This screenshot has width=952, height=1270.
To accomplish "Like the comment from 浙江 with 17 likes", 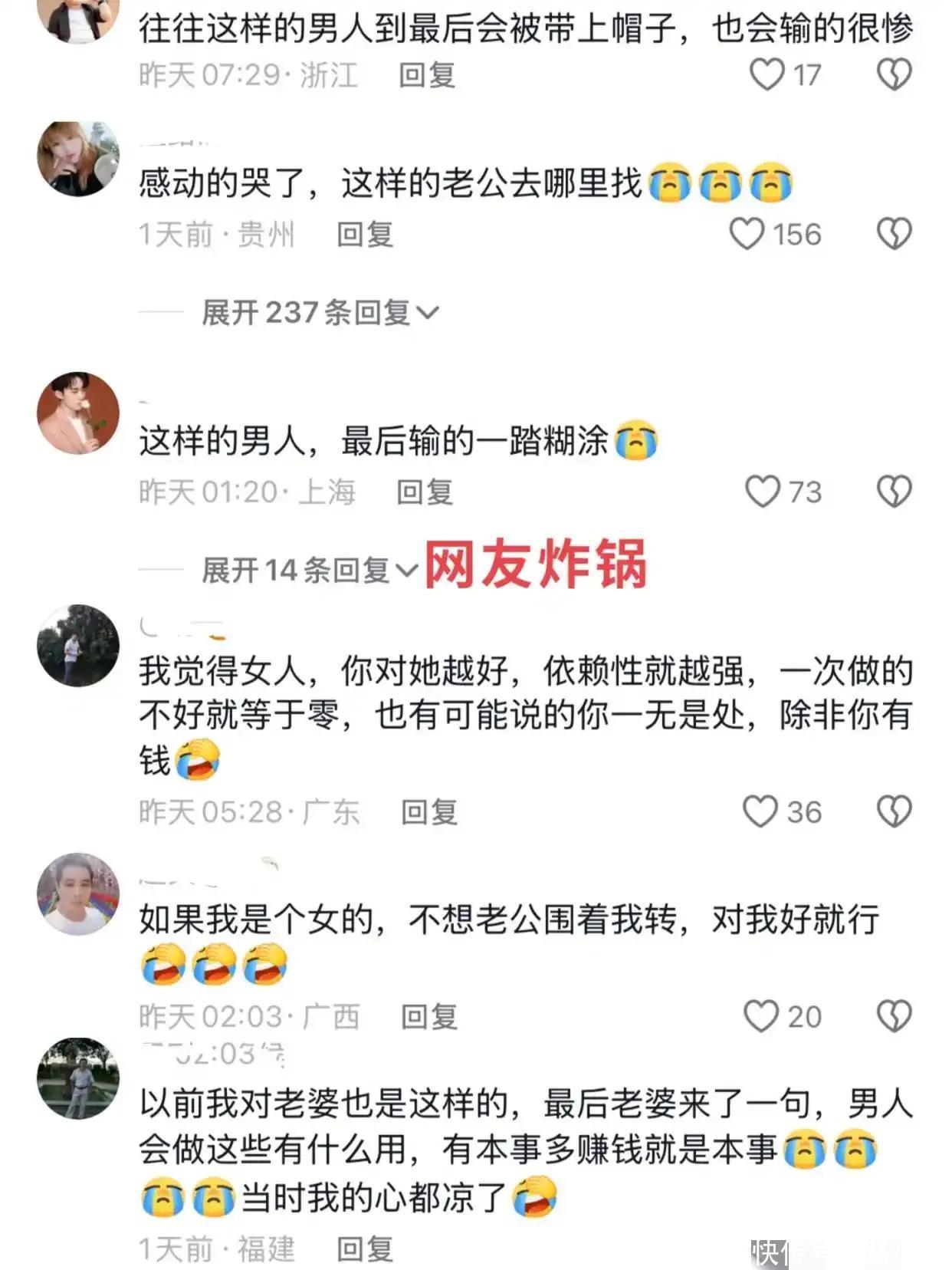I will click(767, 75).
